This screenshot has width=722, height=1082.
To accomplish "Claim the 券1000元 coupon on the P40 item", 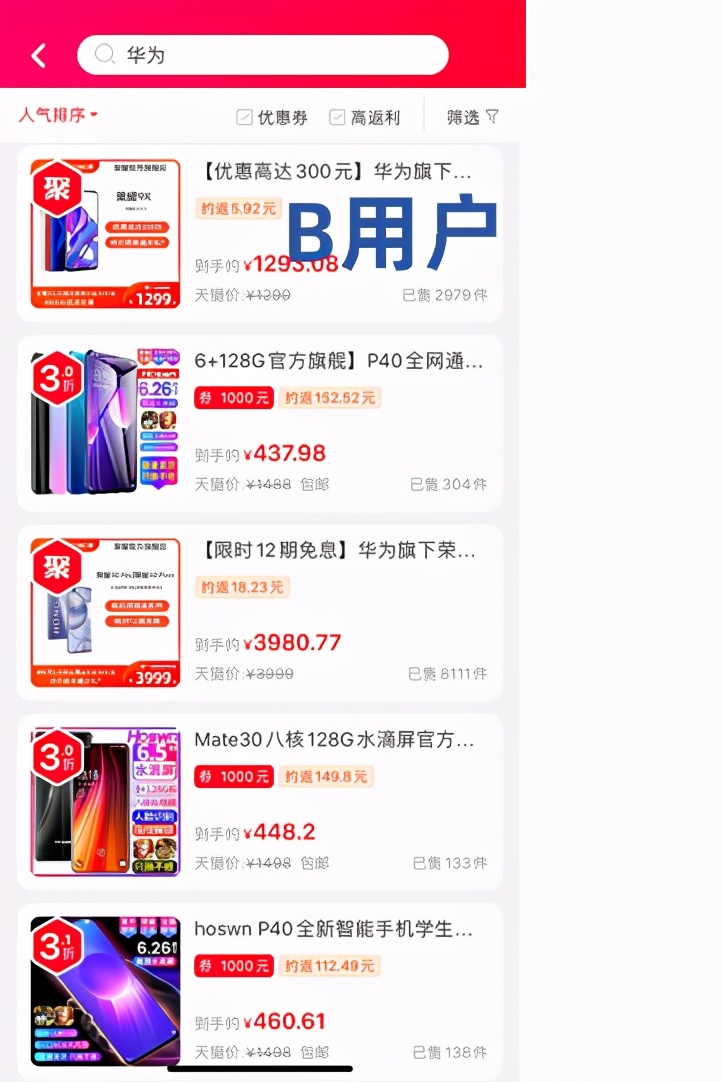I will (x=233, y=398).
